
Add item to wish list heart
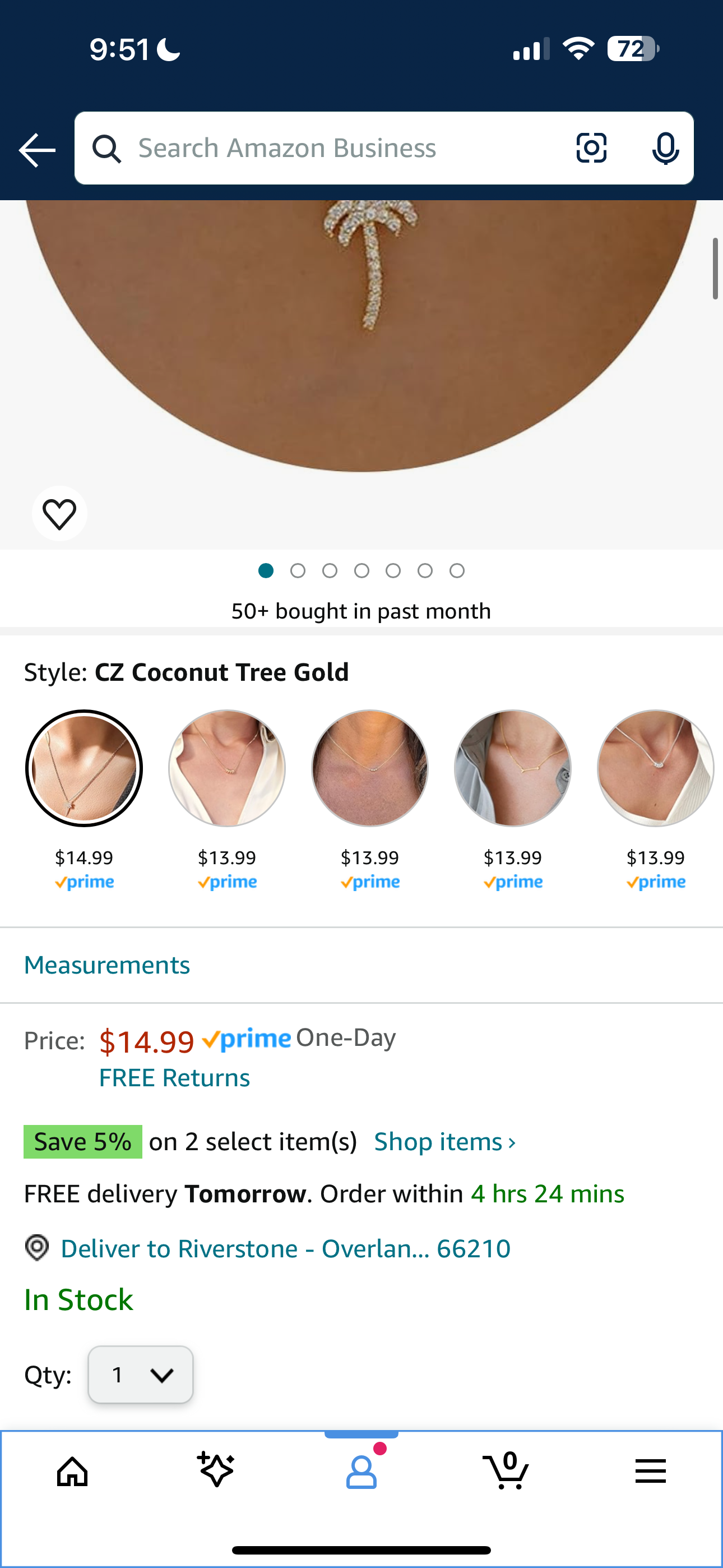59,514
